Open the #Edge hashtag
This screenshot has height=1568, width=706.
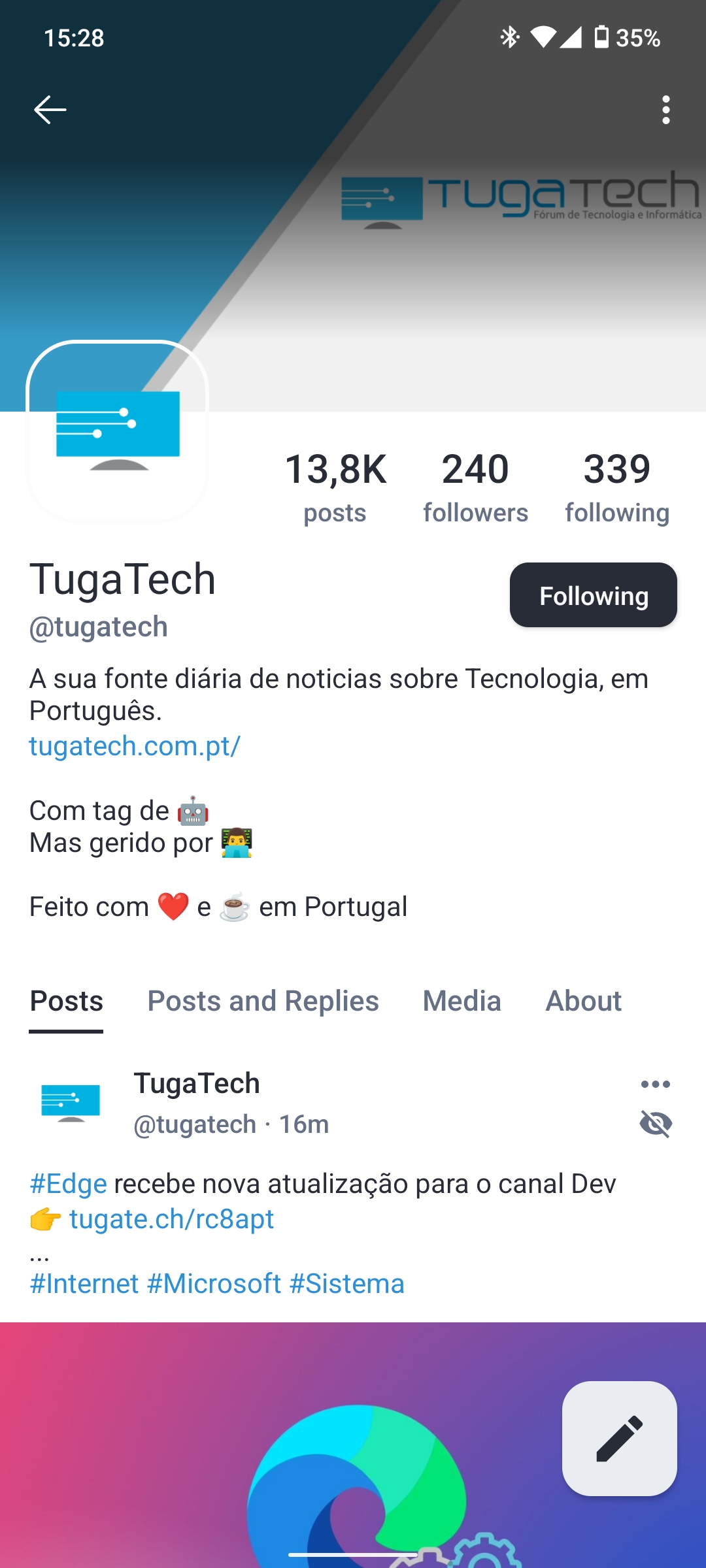(x=69, y=1184)
